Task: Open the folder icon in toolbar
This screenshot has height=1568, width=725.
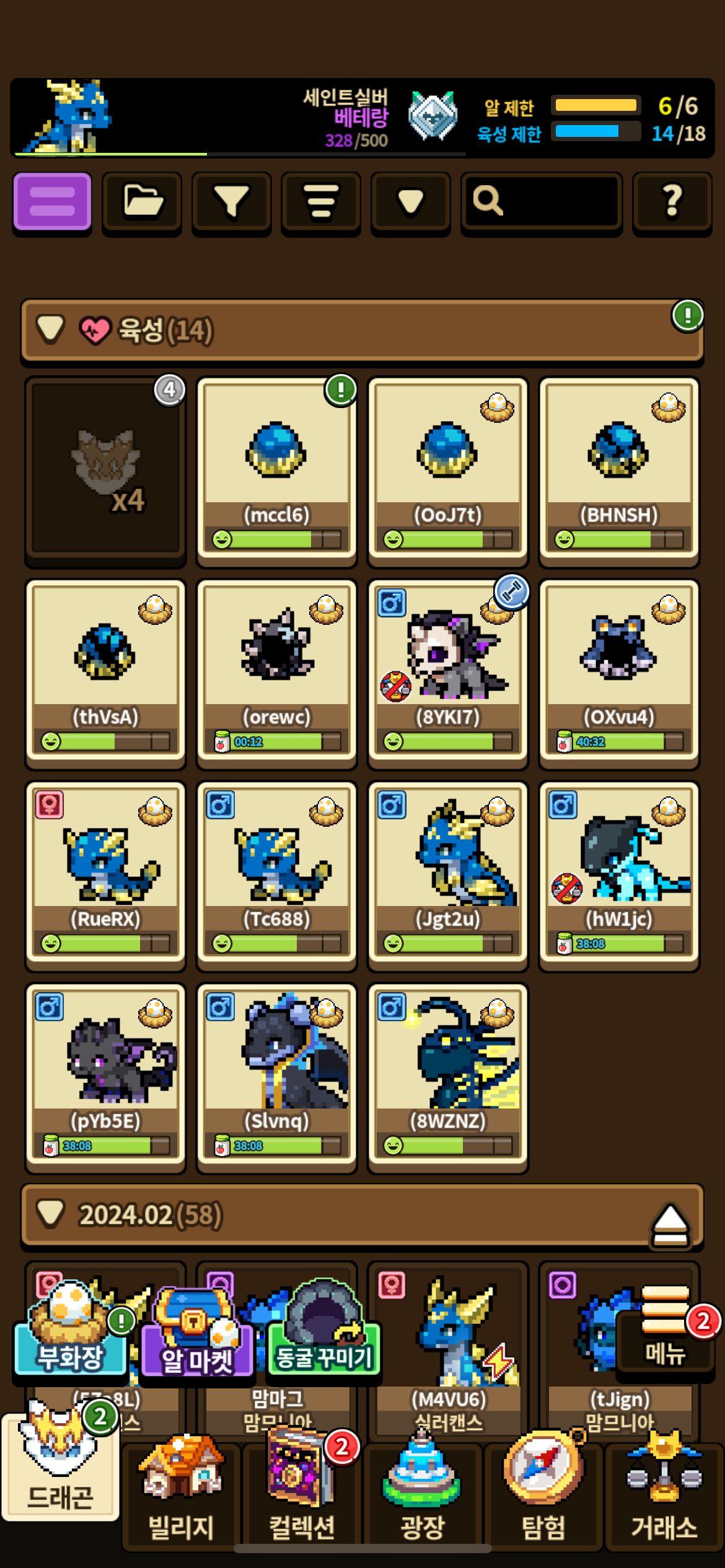Action: (x=142, y=202)
